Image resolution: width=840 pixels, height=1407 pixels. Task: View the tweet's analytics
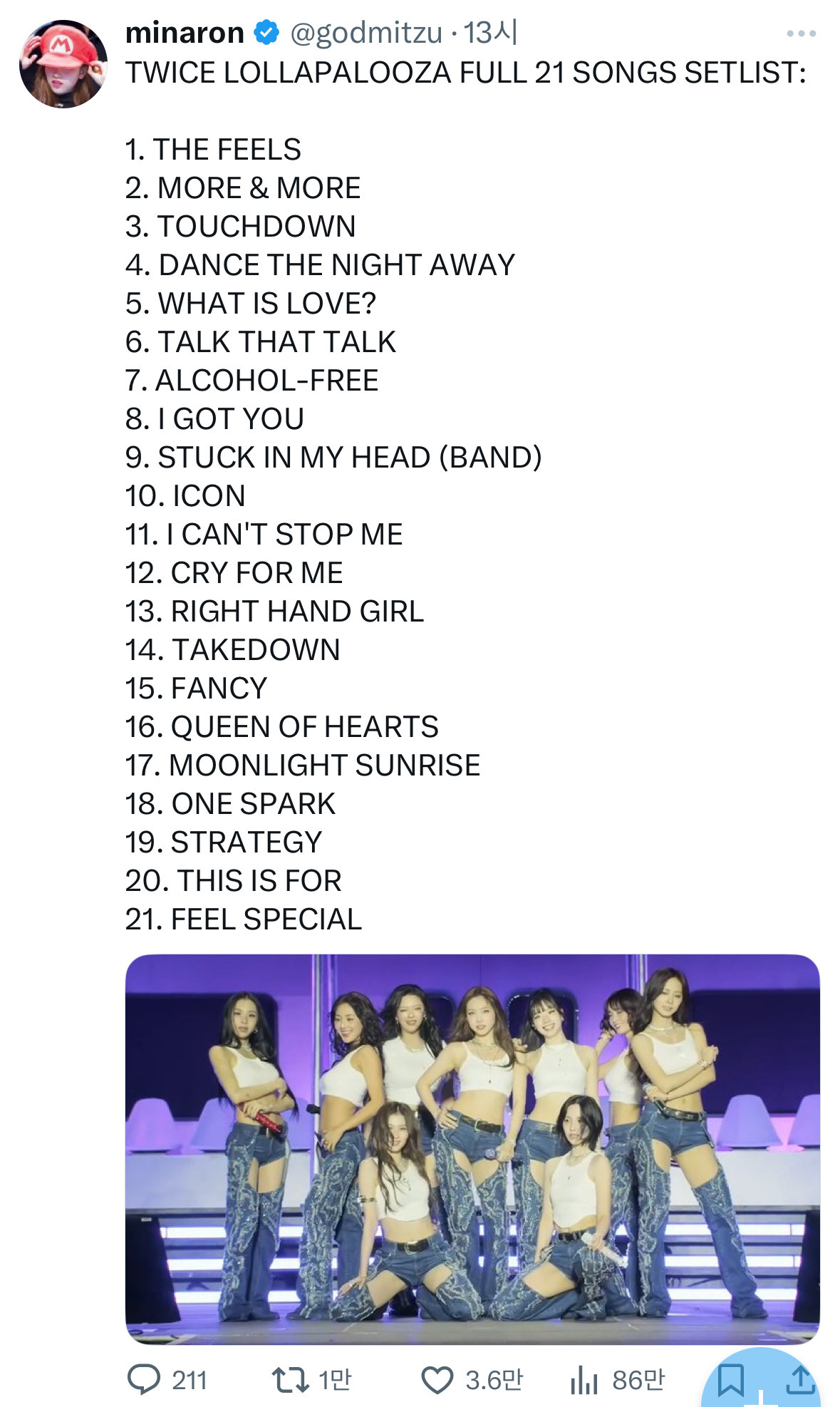(x=584, y=1380)
